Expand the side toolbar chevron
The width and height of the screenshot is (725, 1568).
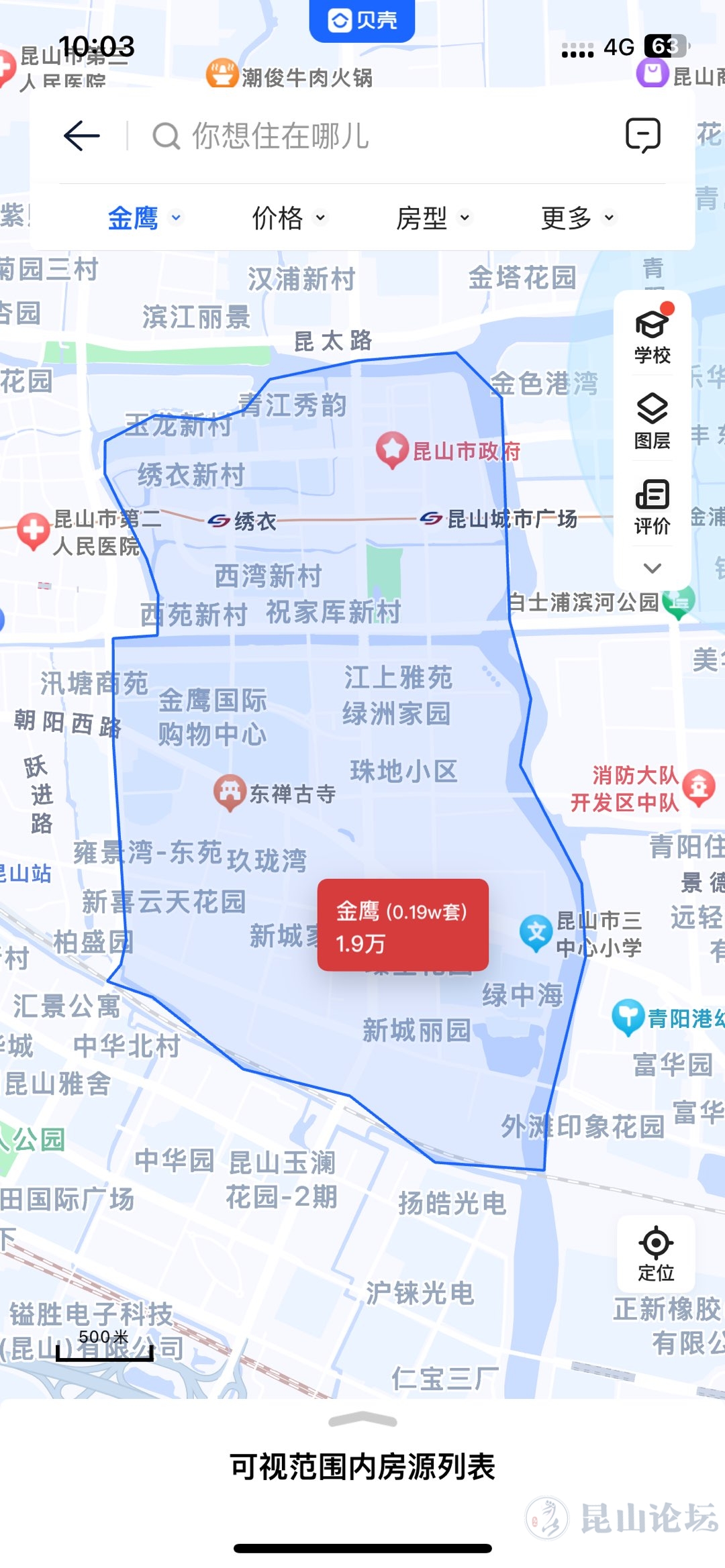tap(652, 568)
